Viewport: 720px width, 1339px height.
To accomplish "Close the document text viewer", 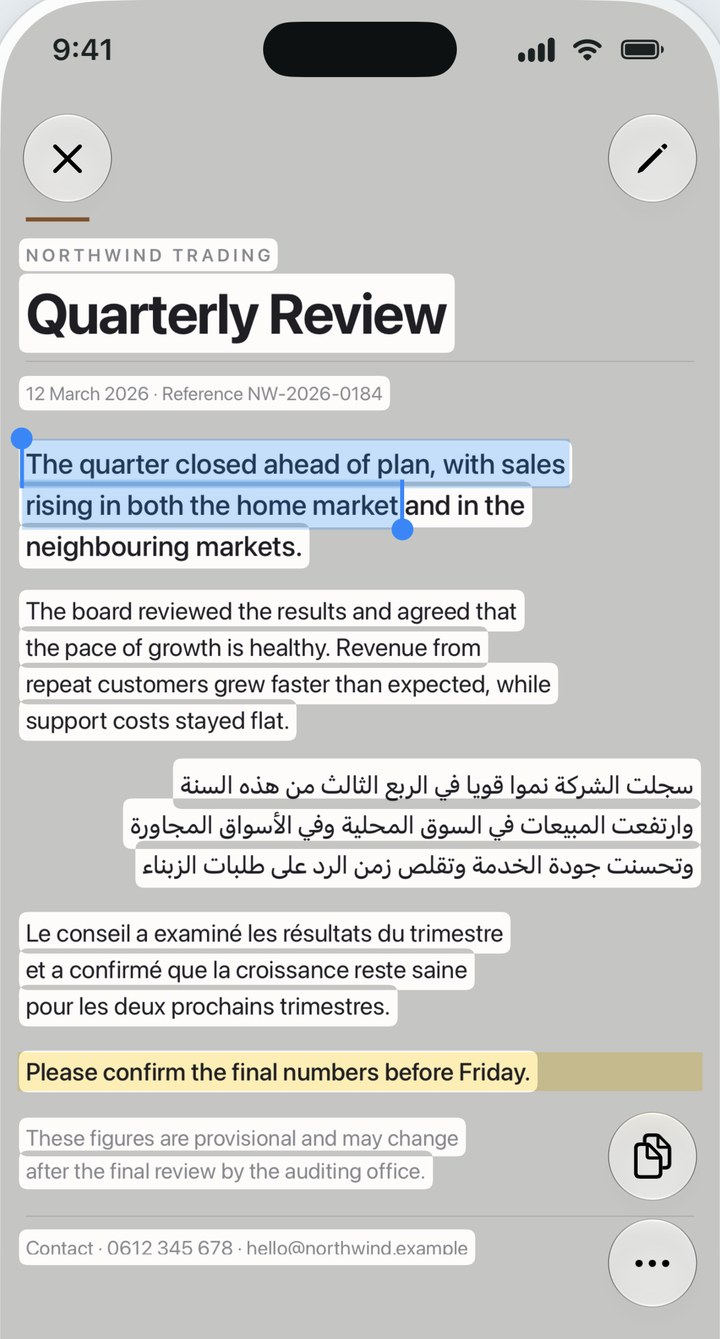I will [67, 158].
